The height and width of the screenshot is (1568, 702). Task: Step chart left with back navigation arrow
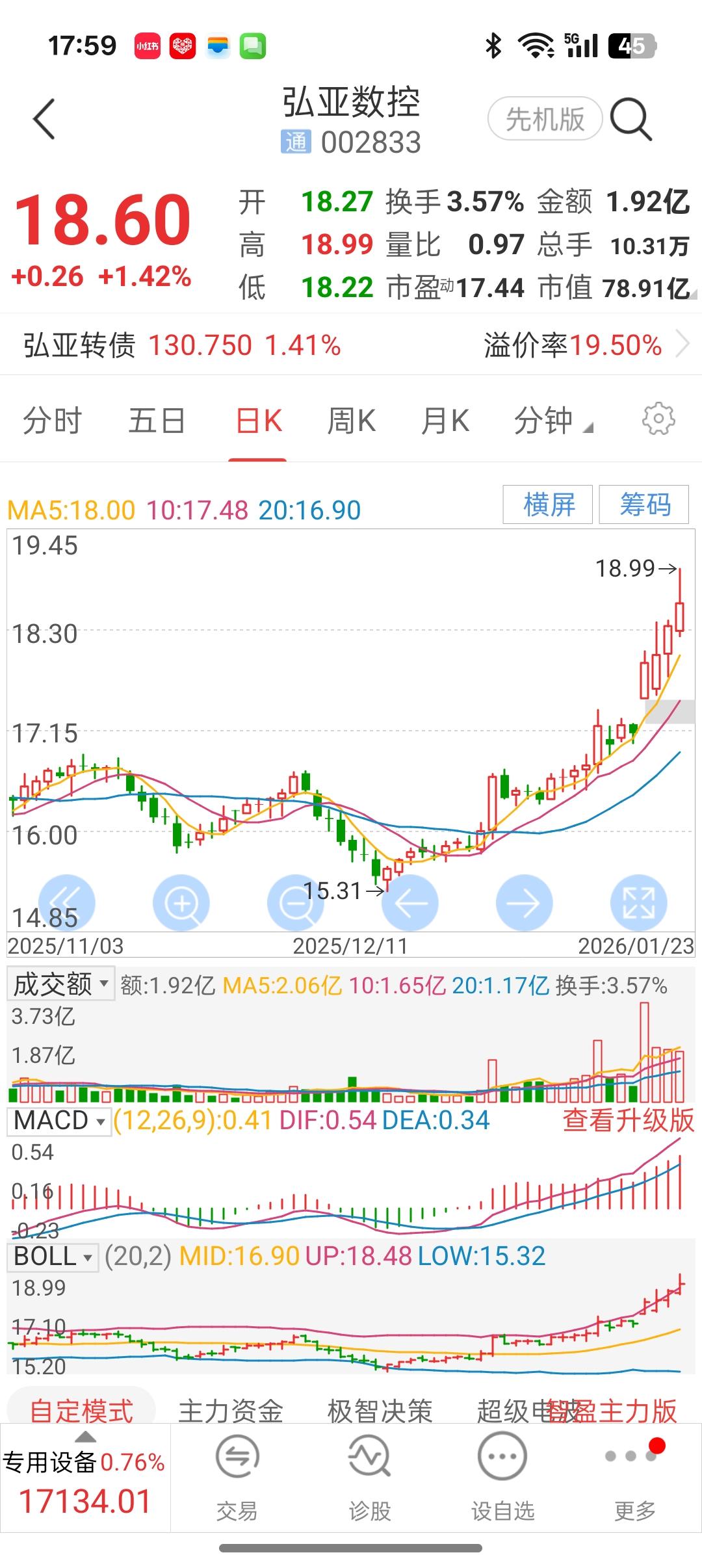click(x=409, y=902)
